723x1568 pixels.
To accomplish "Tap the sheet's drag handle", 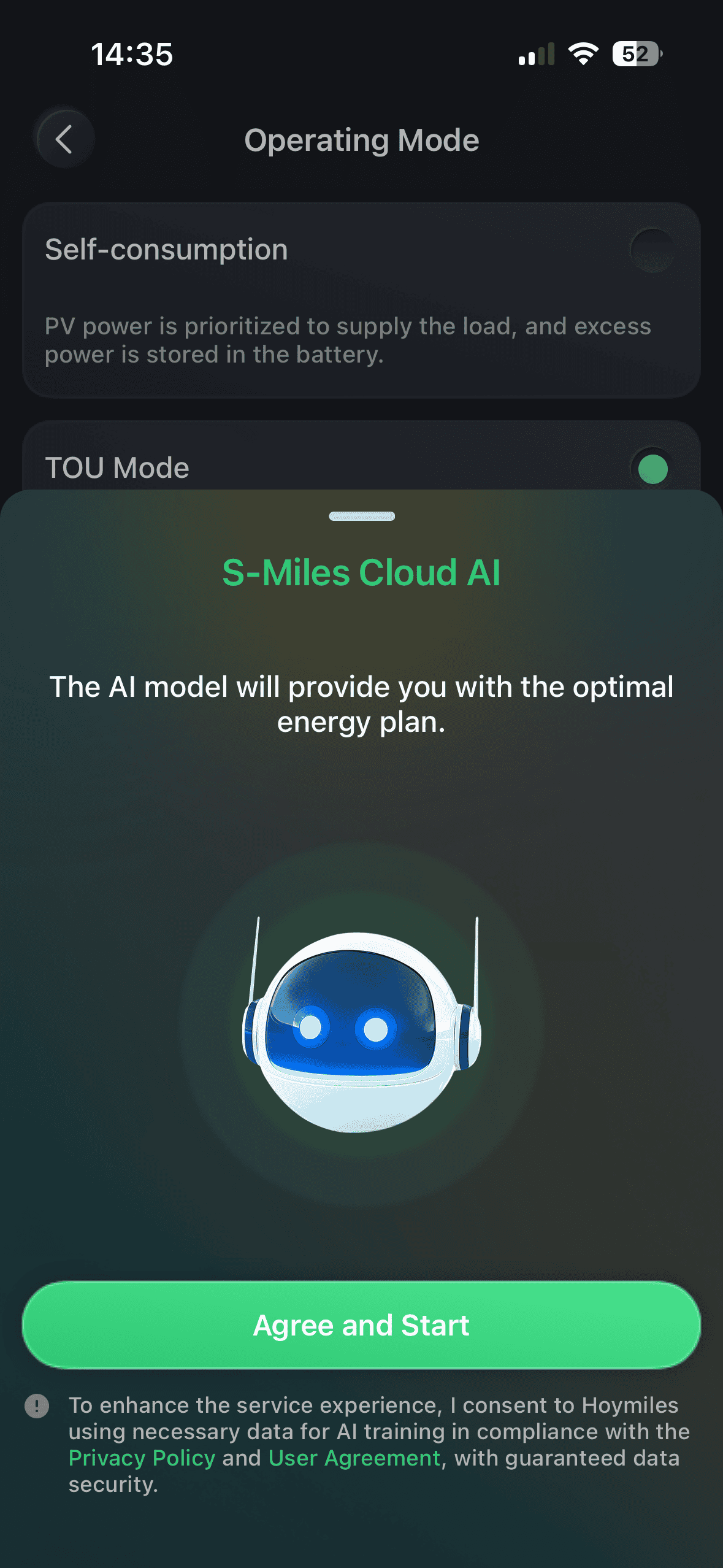I will coord(361,517).
